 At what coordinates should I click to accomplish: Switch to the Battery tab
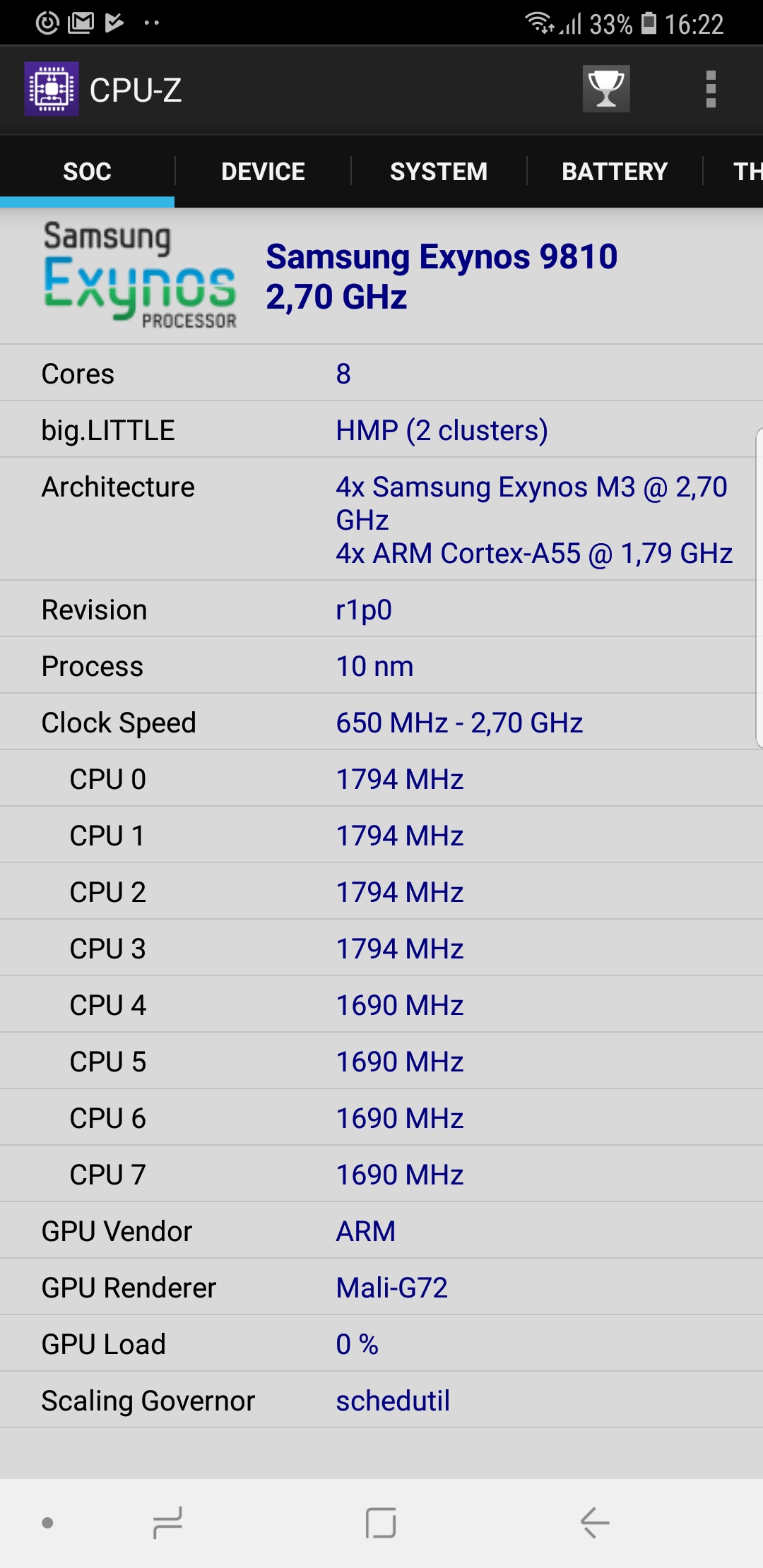(x=615, y=172)
